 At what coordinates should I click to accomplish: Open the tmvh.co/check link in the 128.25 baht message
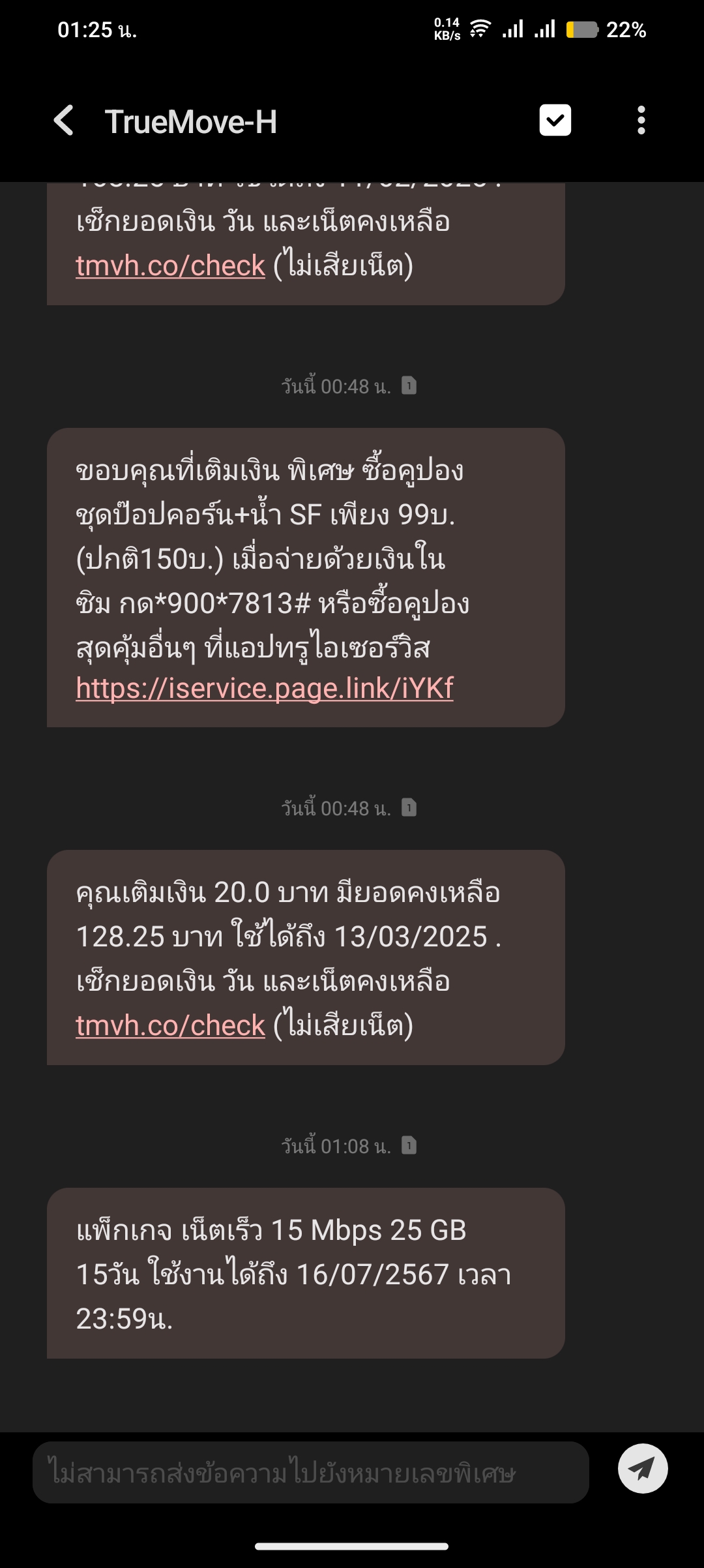171,1025
